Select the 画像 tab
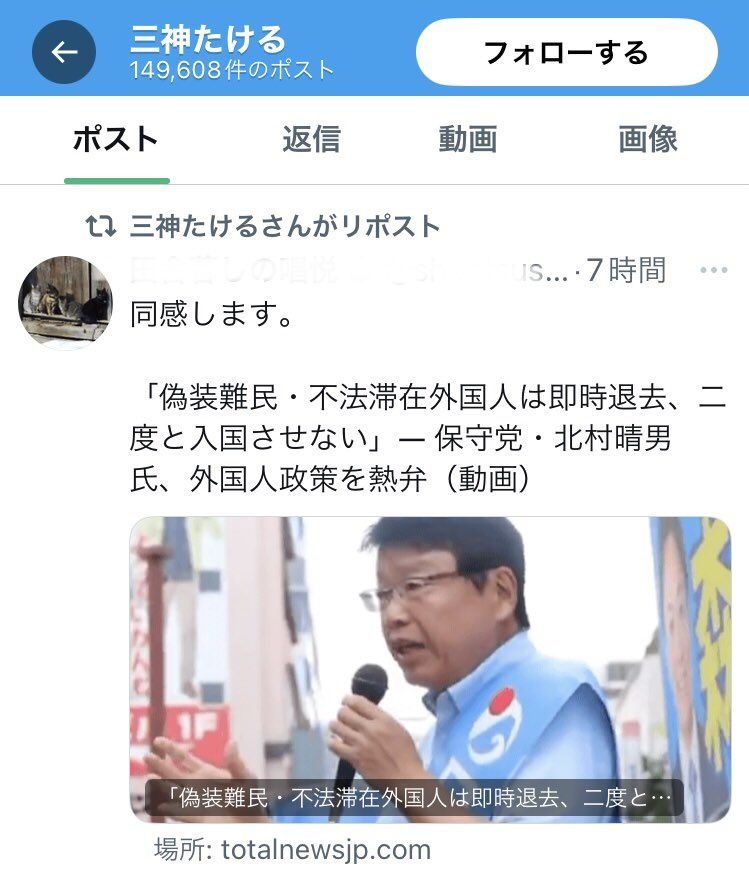This screenshot has height=872, width=749. click(x=648, y=139)
